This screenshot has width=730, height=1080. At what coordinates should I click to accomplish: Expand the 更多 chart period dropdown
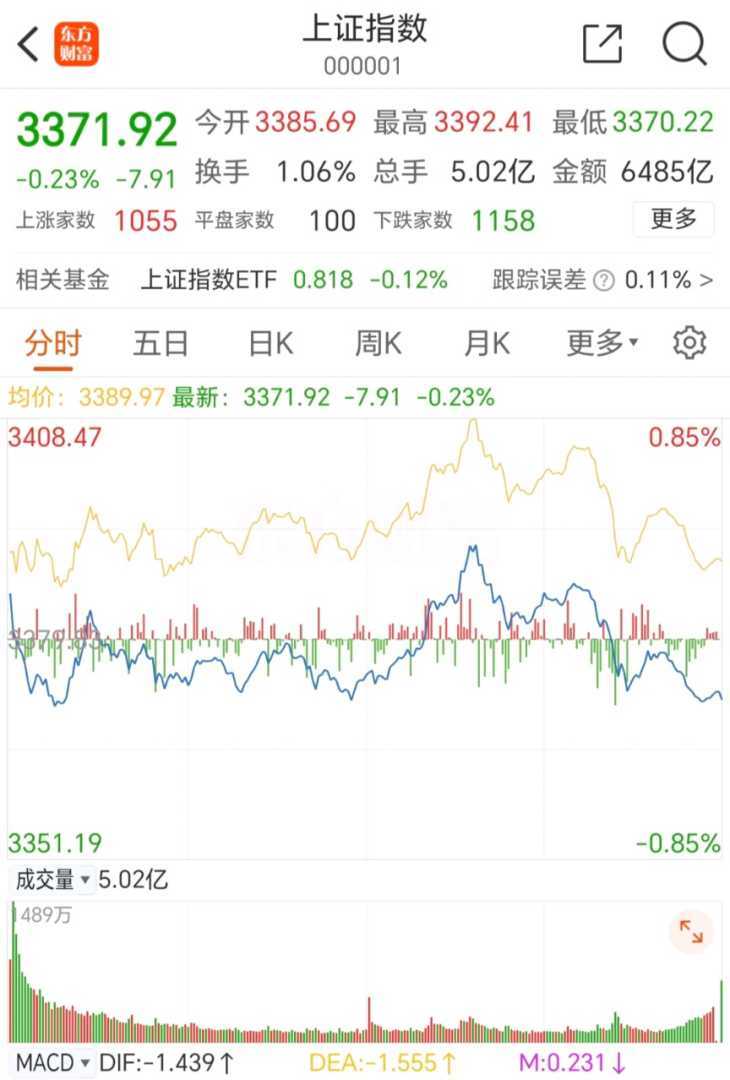click(x=601, y=344)
